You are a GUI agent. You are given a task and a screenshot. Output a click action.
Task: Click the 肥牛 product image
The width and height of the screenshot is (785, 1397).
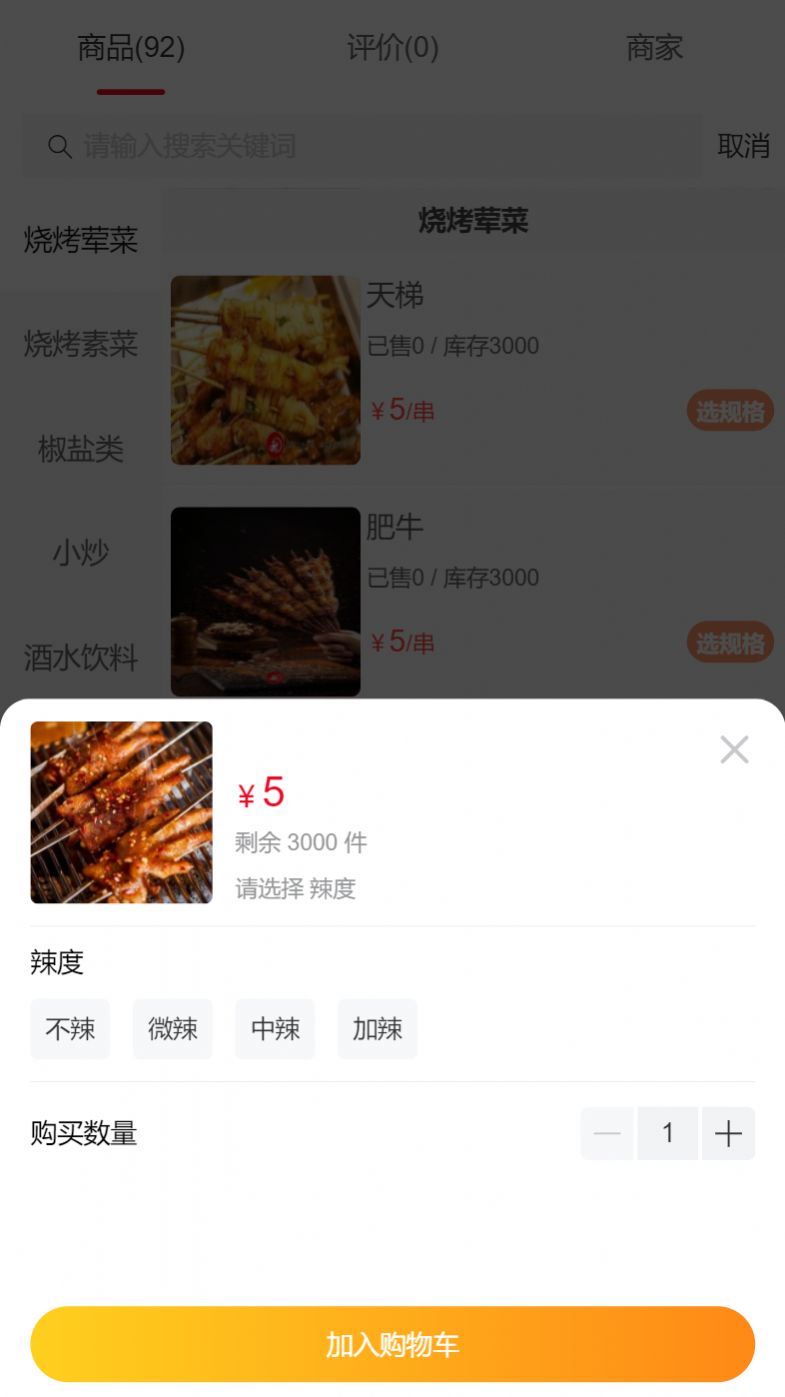(264, 600)
